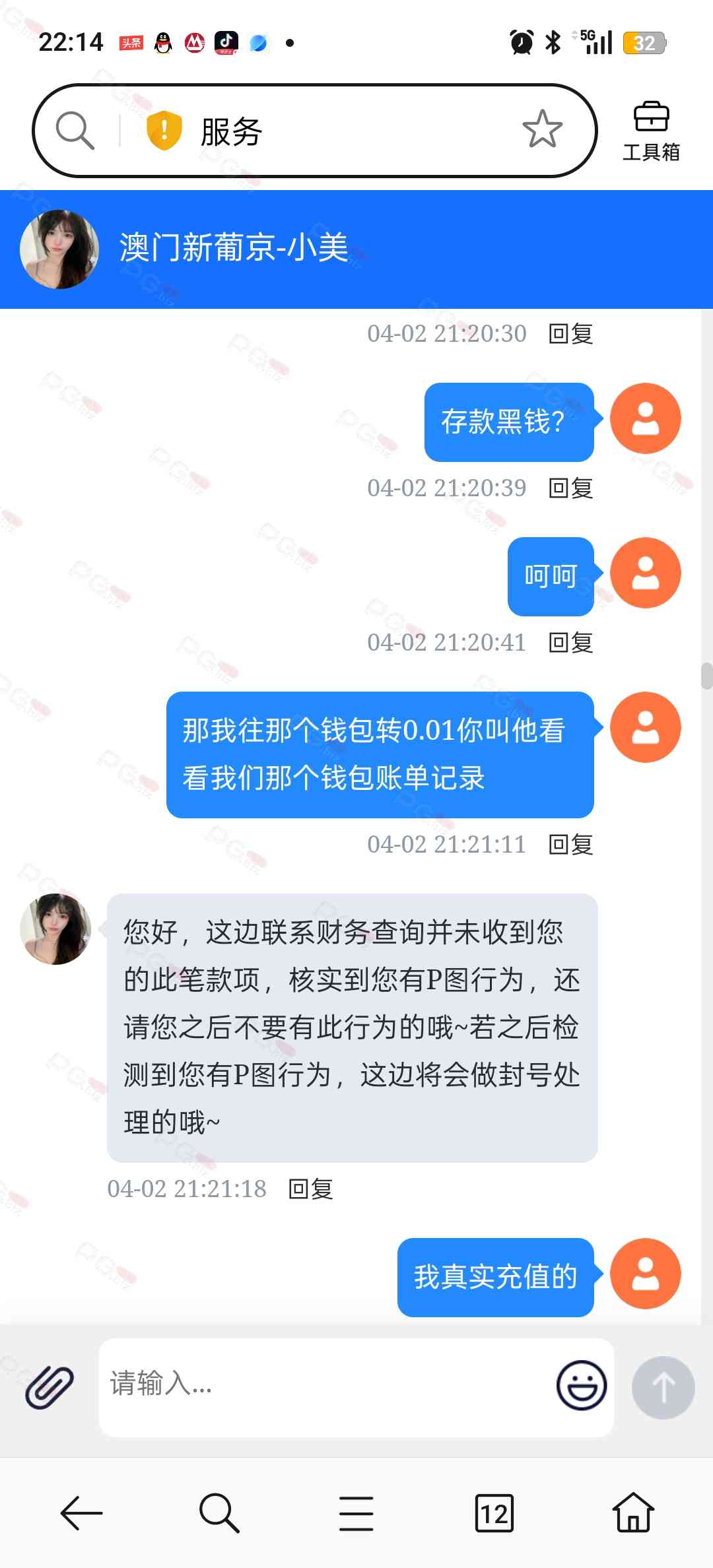Go back with the browser back arrow

tap(81, 1513)
